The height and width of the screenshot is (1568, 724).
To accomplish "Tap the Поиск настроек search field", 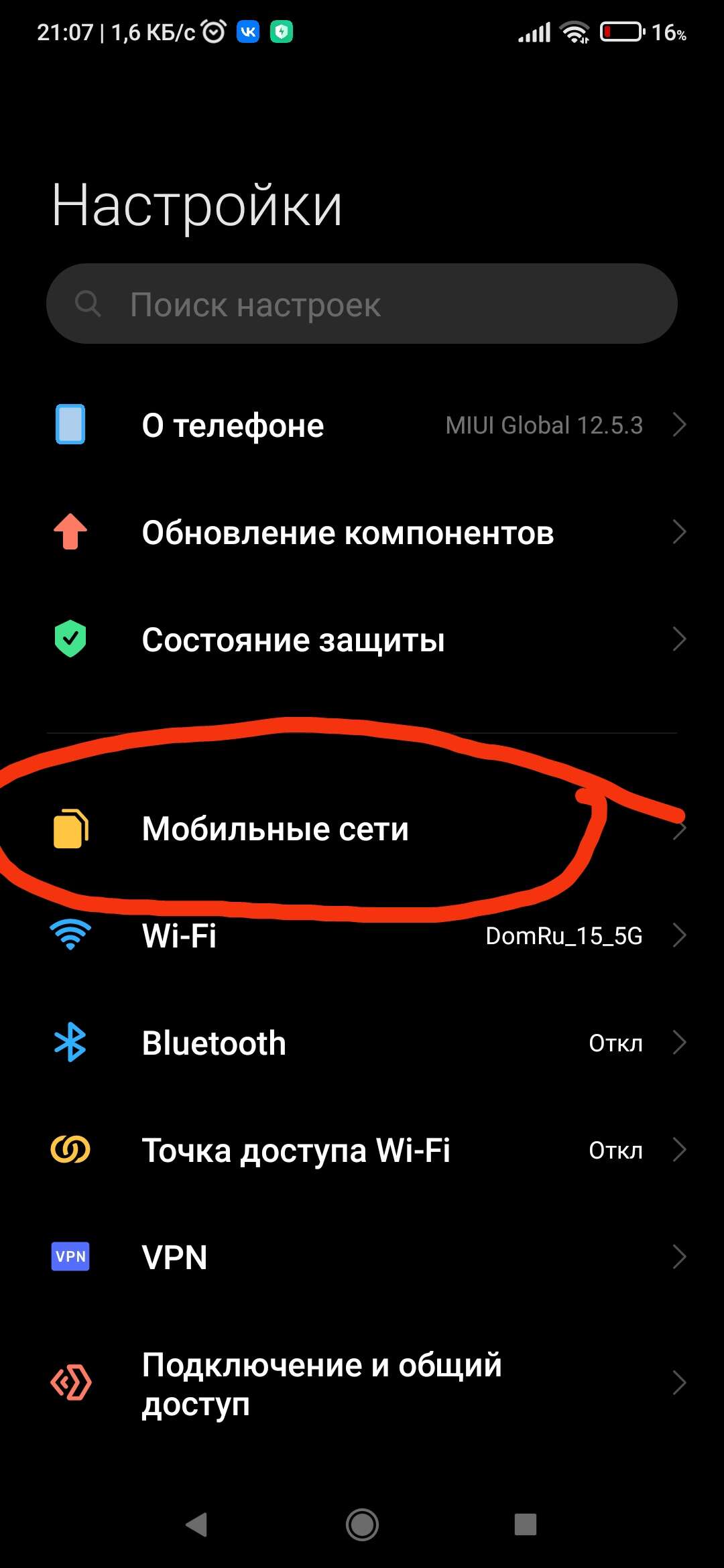I will click(362, 304).
